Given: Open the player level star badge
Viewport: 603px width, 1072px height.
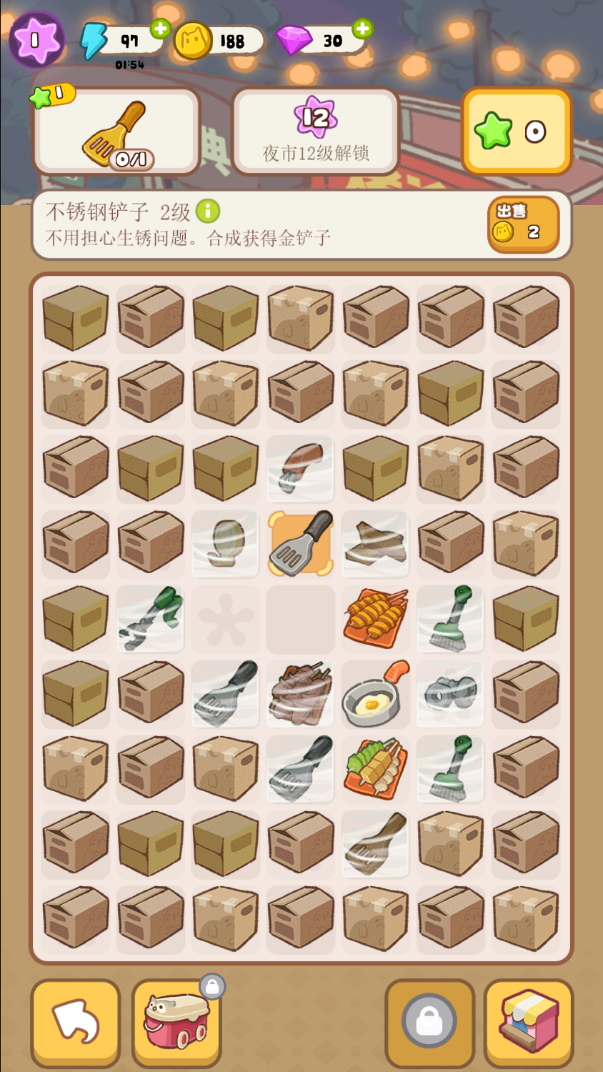Looking at the screenshot, I should tap(35, 40).
